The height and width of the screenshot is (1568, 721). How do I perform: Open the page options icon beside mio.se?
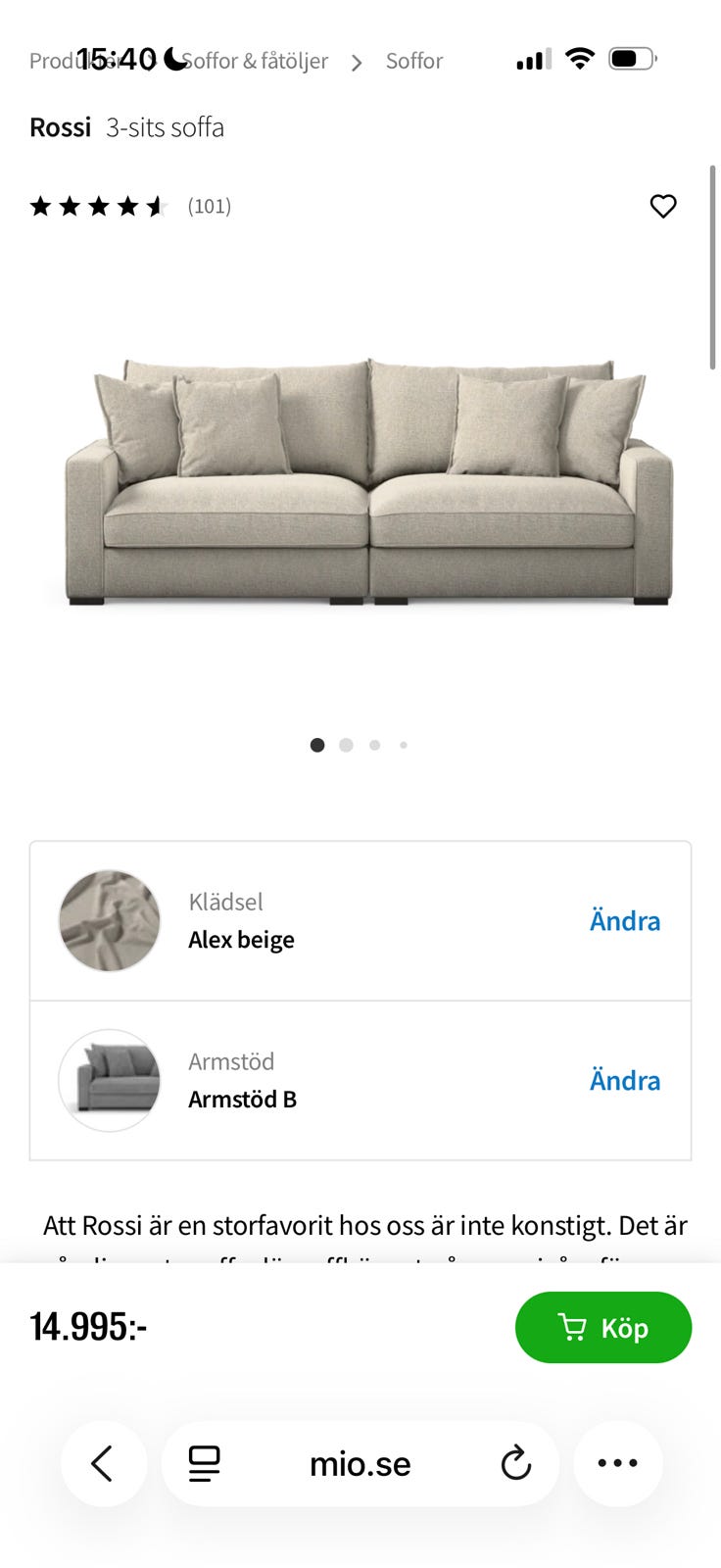(204, 1463)
